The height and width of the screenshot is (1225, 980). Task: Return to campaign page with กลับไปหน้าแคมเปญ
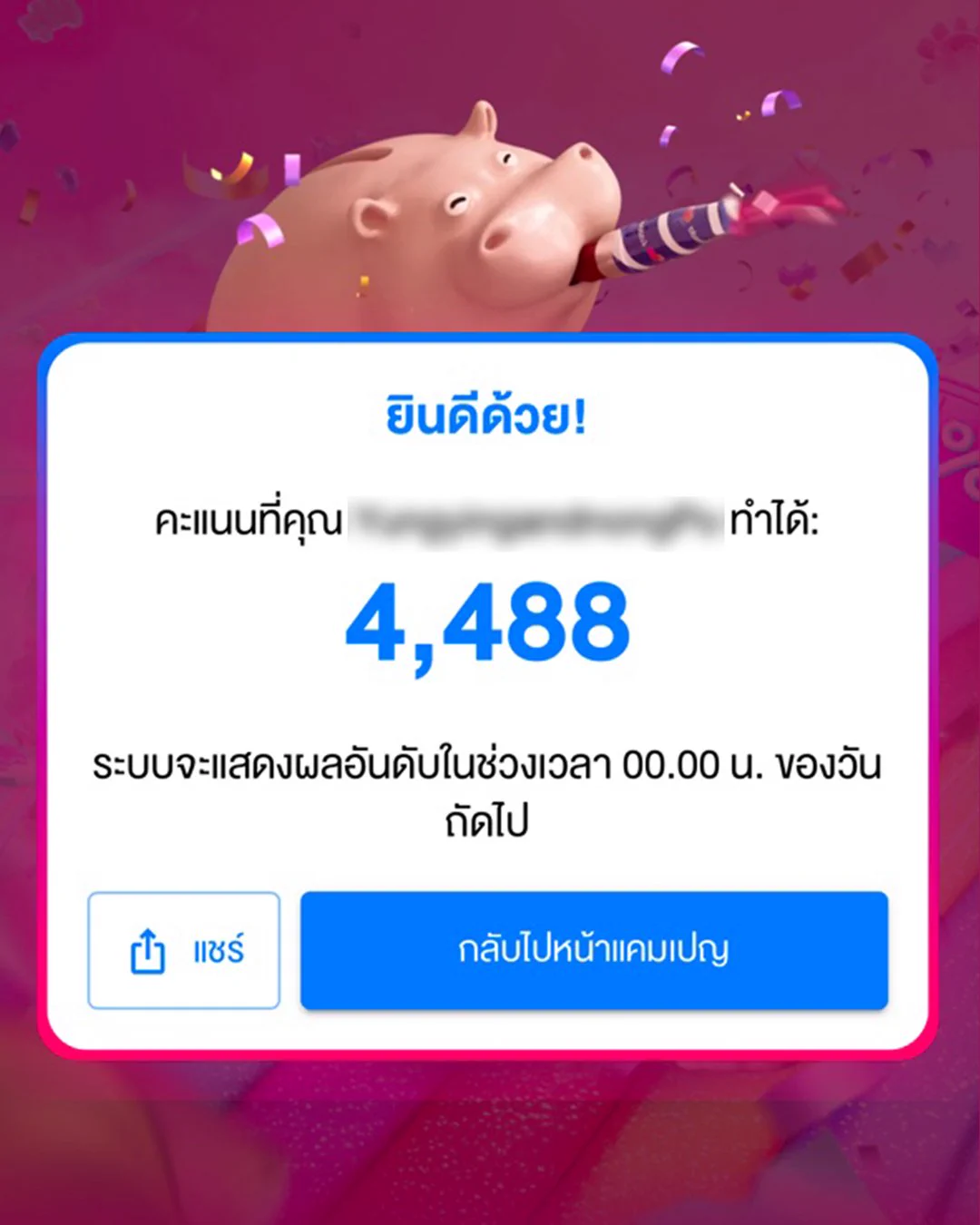[x=594, y=950]
